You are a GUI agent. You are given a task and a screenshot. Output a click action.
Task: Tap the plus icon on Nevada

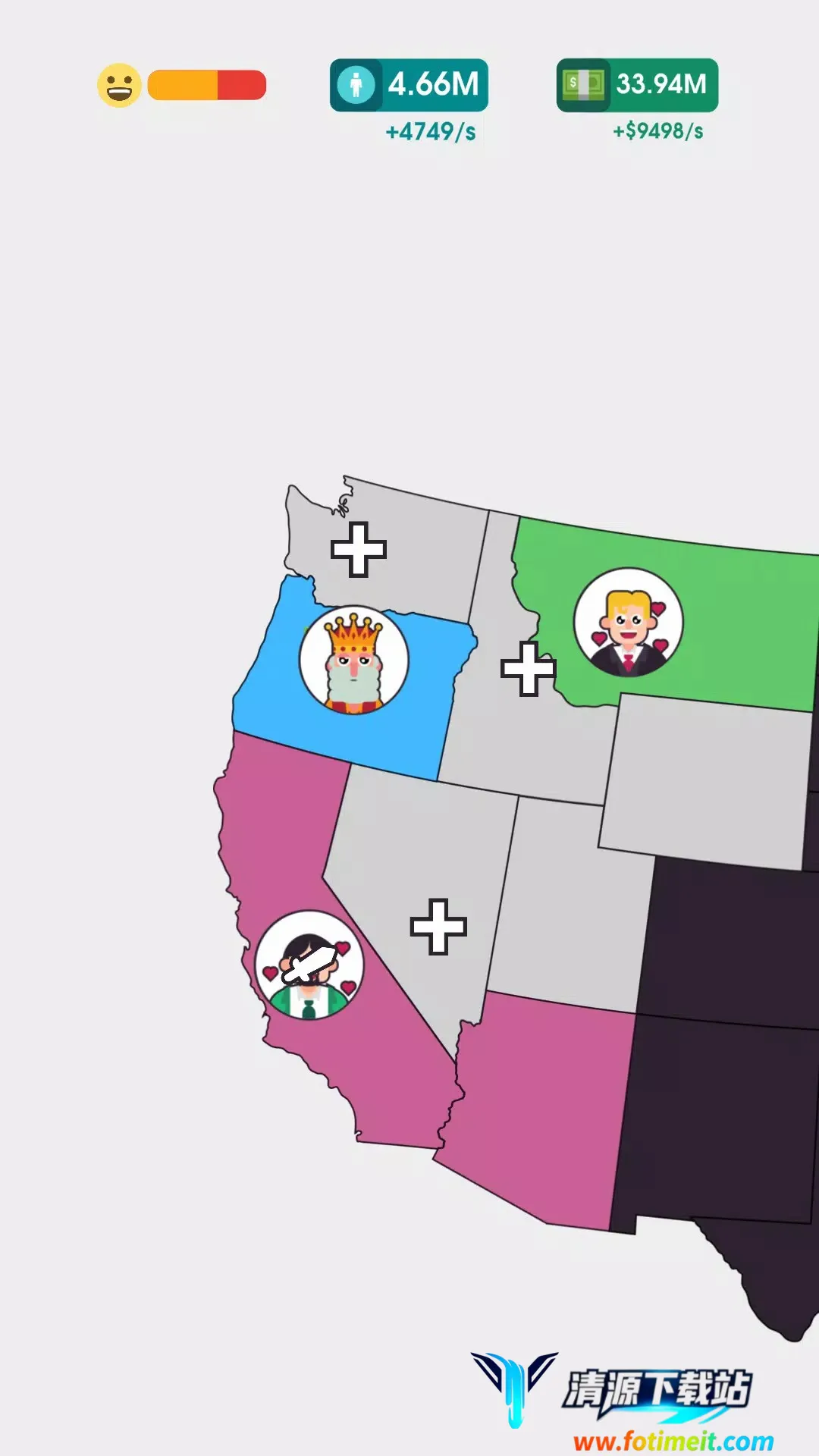(x=438, y=927)
